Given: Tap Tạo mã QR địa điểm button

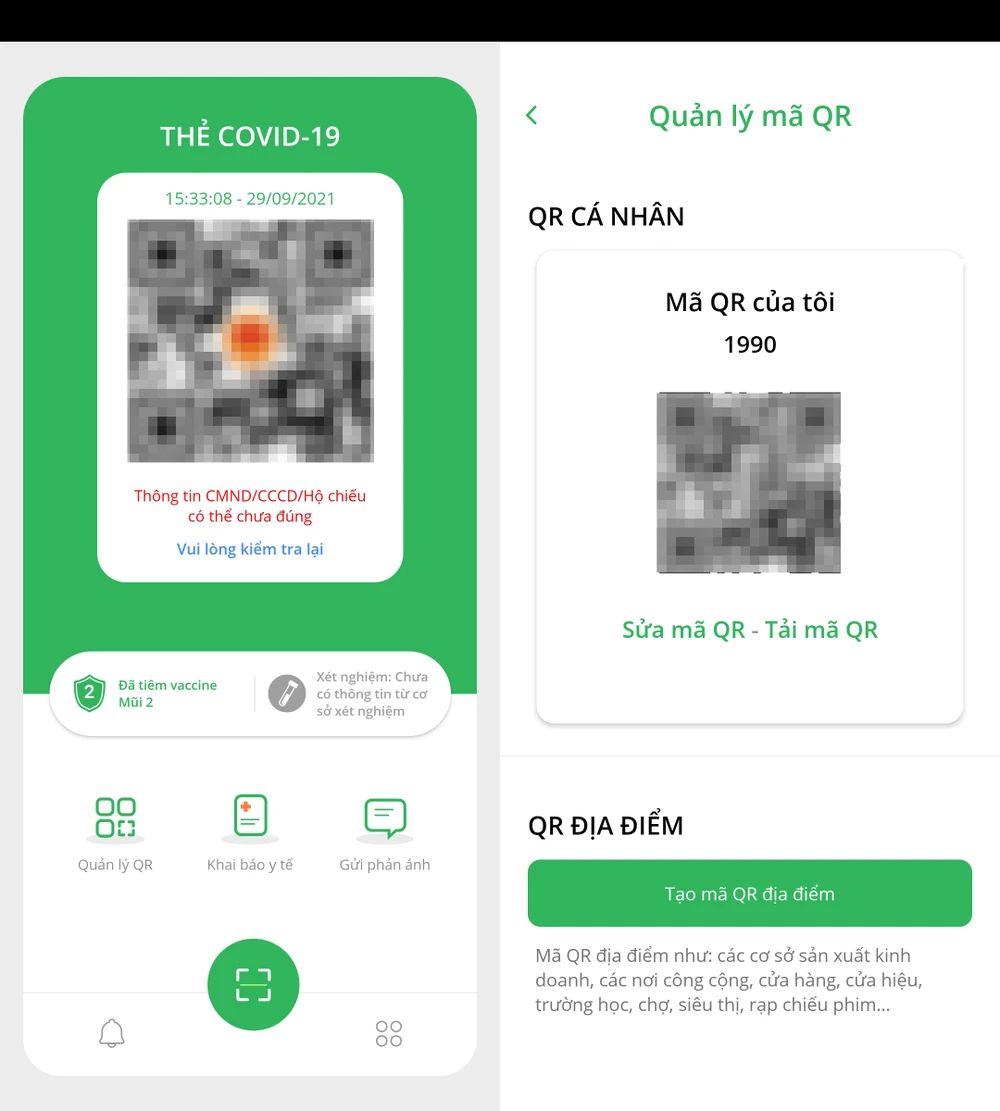Looking at the screenshot, I should (x=750, y=893).
